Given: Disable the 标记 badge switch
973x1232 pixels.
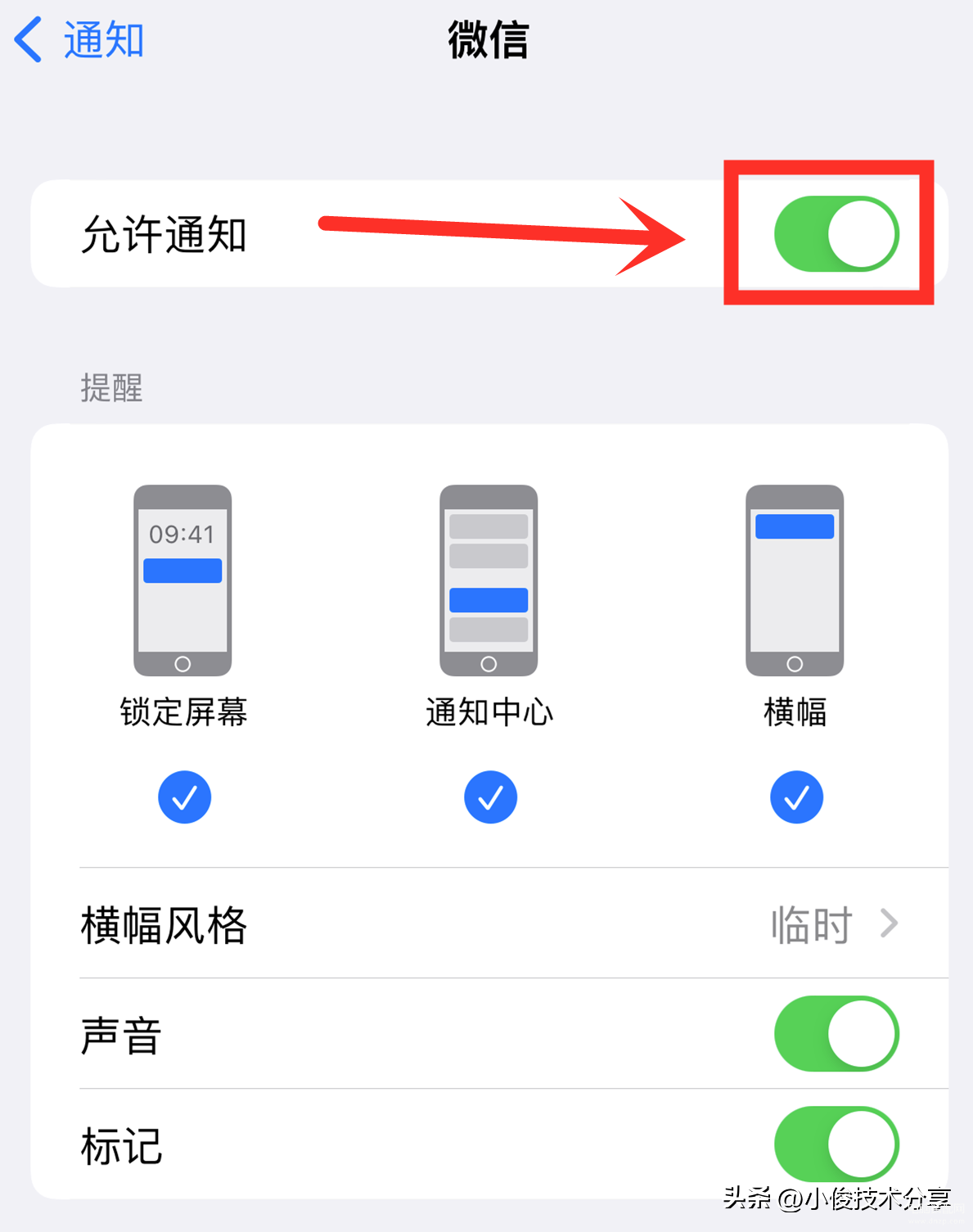Looking at the screenshot, I should point(836,1144).
